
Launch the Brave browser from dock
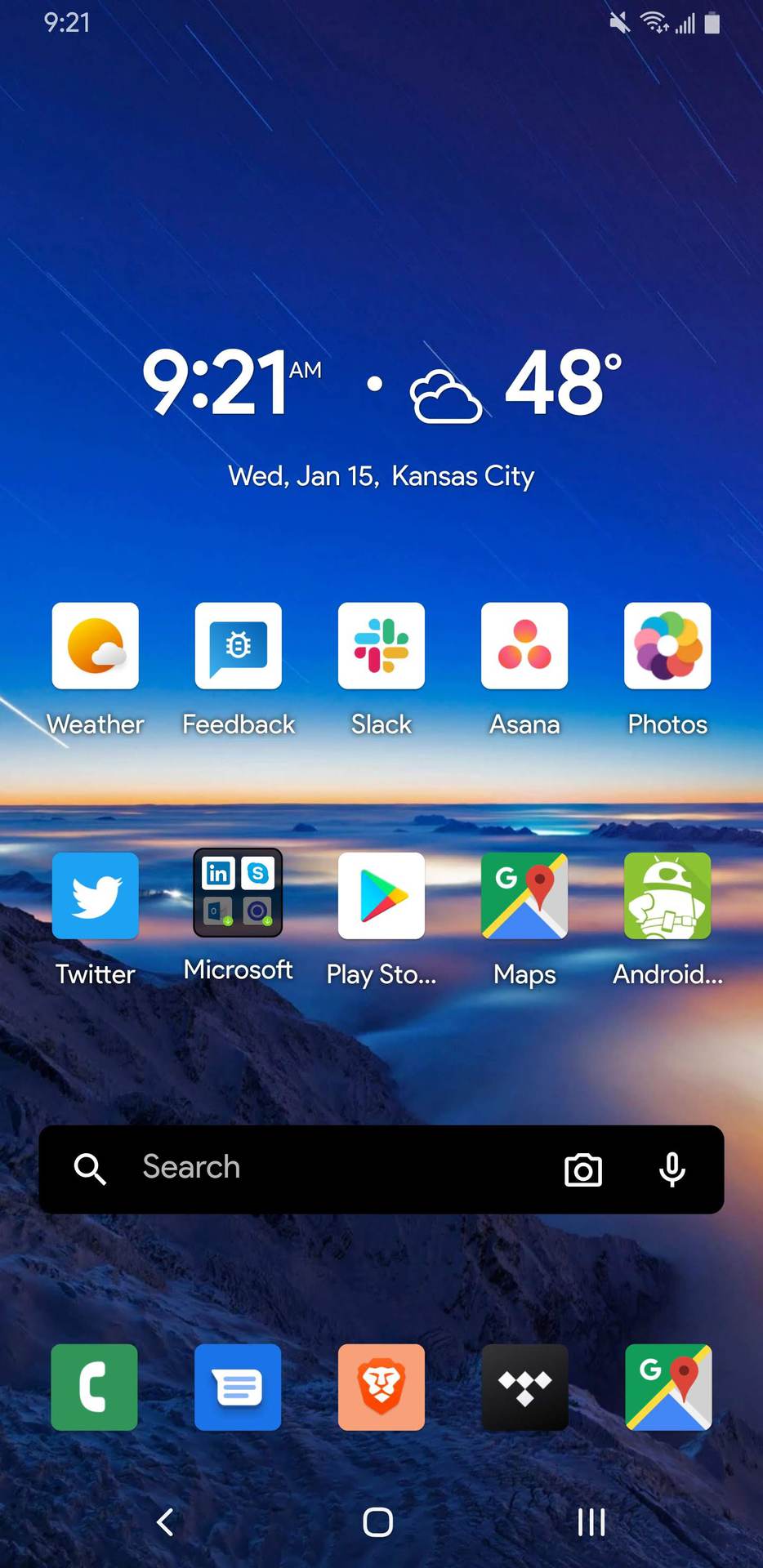tap(381, 1387)
